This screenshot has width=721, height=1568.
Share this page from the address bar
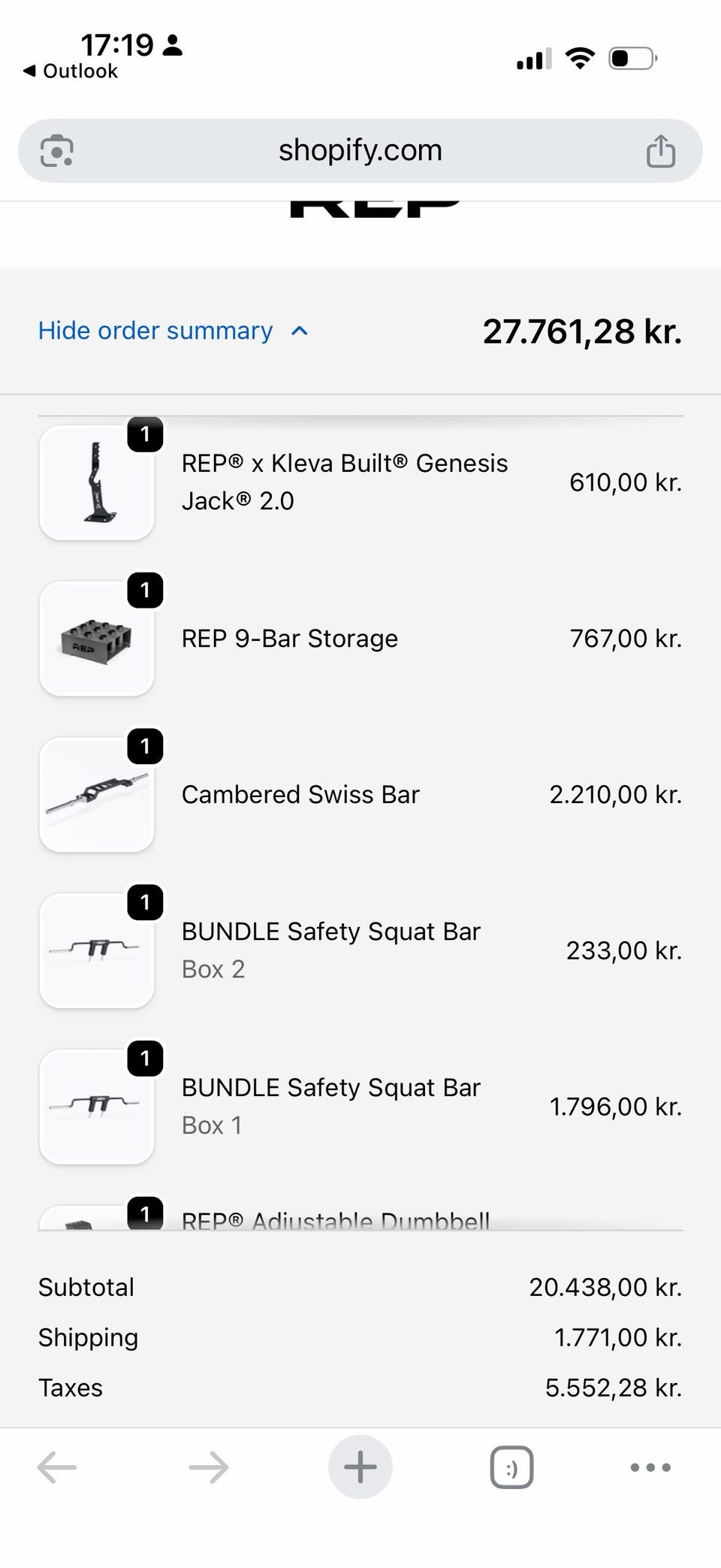coord(661,150)
